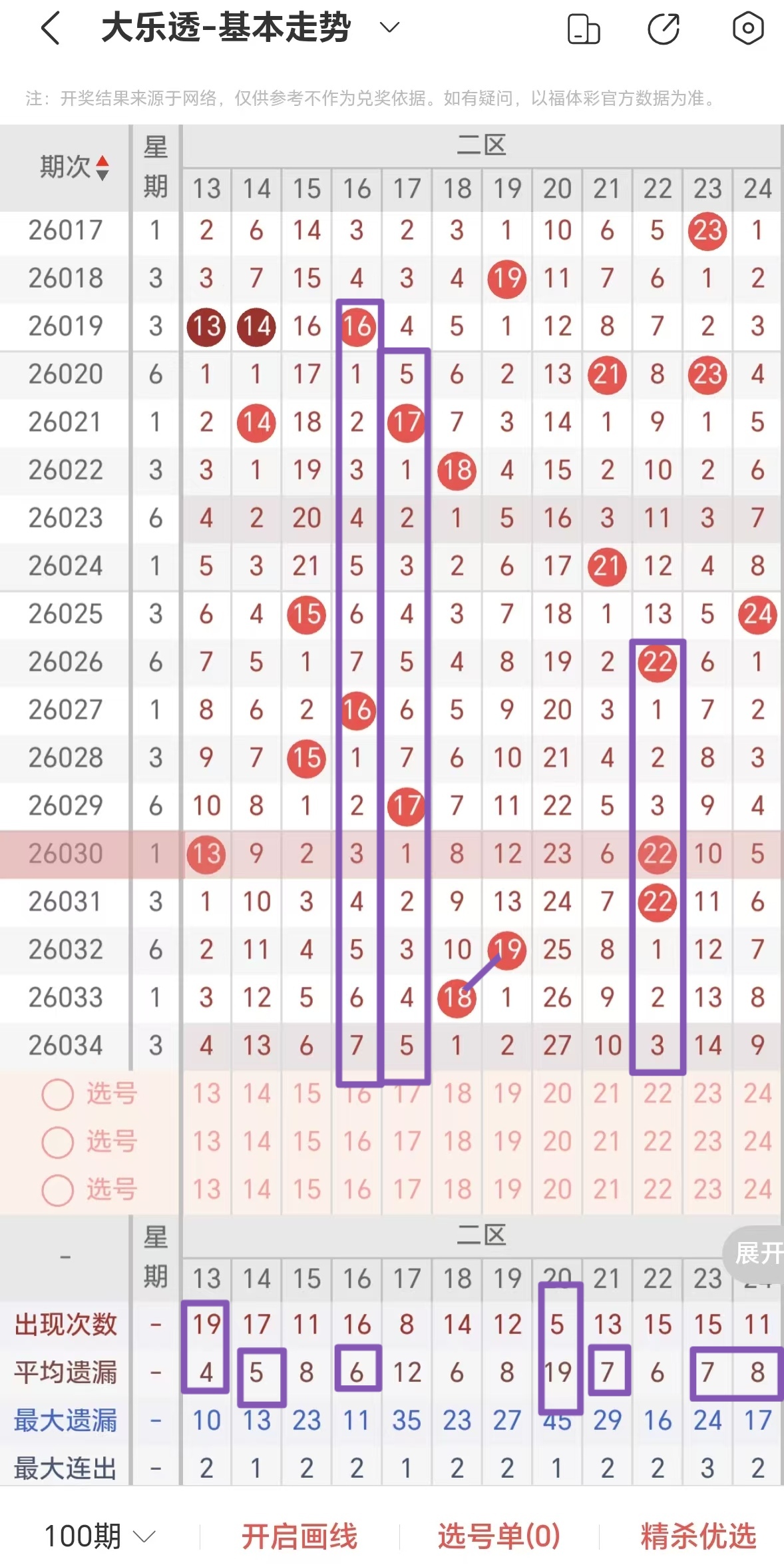
Task: Open the 大乐透-基本走势 chart type dropdown
Action: (389, 28)
